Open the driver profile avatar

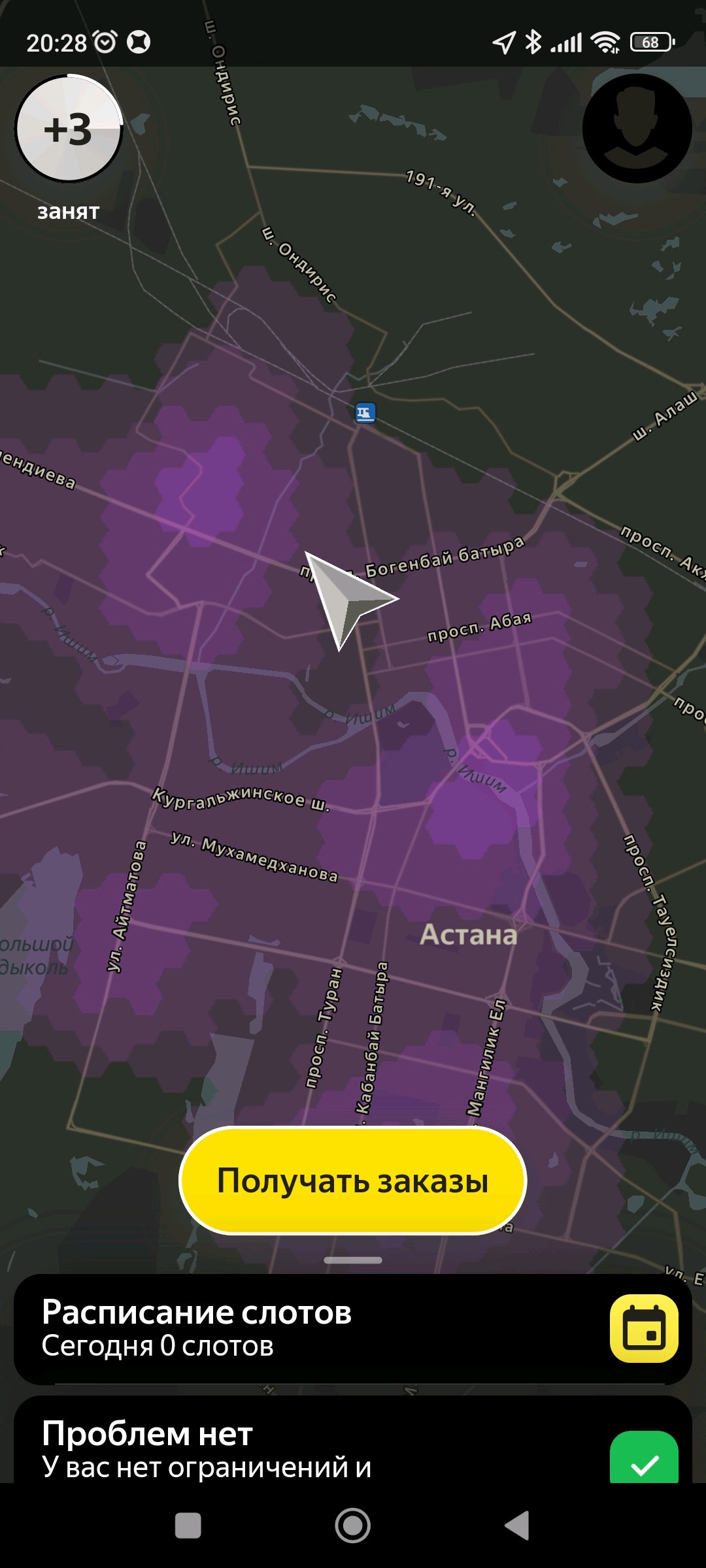coord(637,129)
